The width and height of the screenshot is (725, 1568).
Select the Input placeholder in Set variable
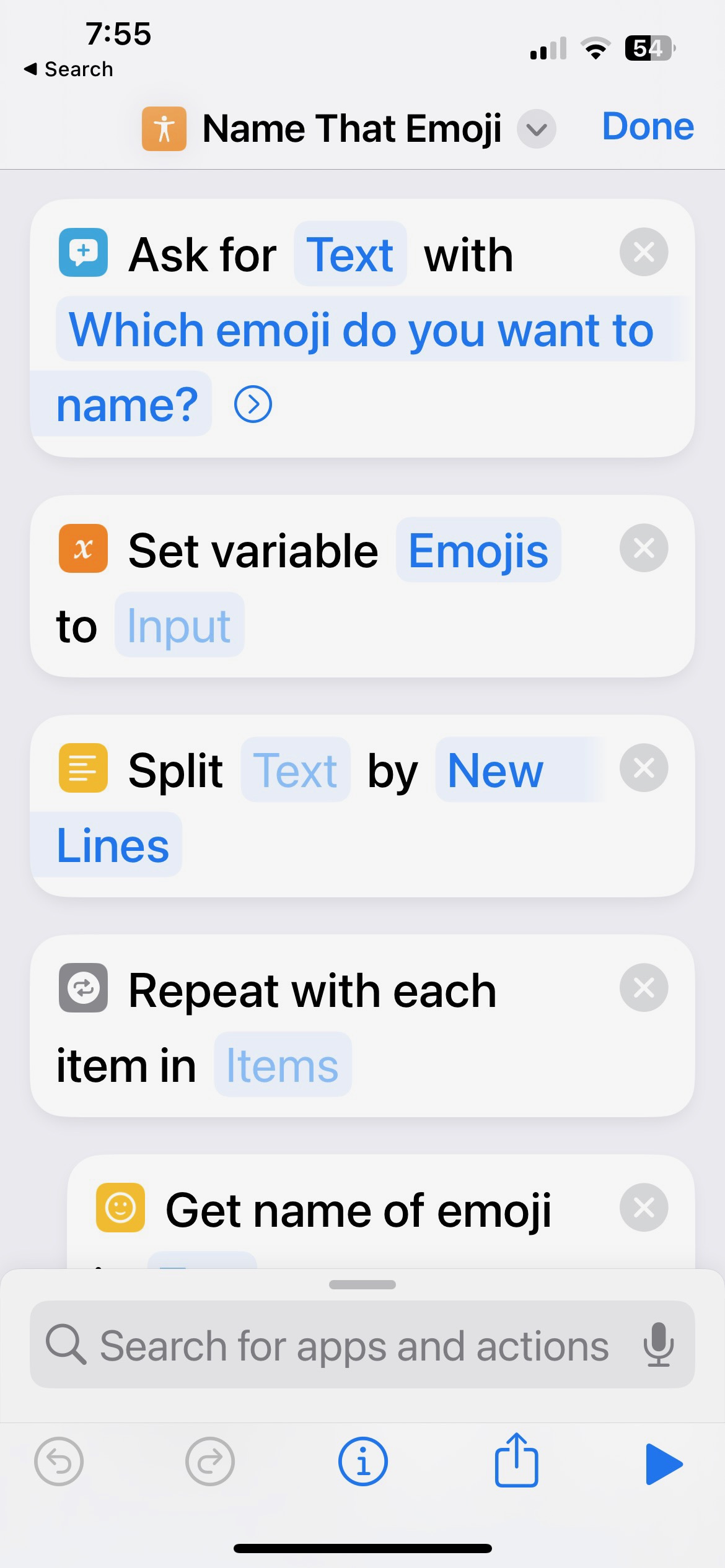(x=179, y=625)
